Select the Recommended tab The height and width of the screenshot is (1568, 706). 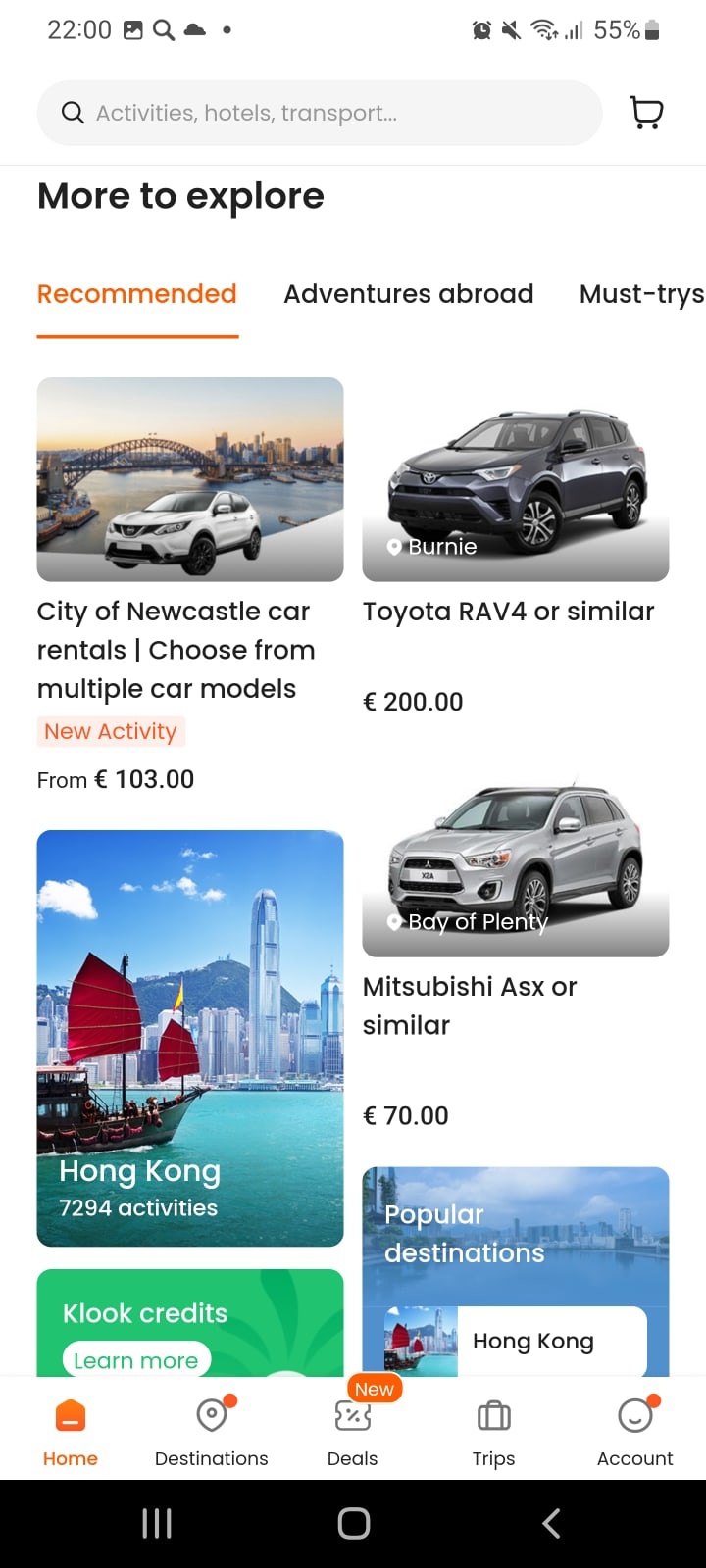(137, 294)
